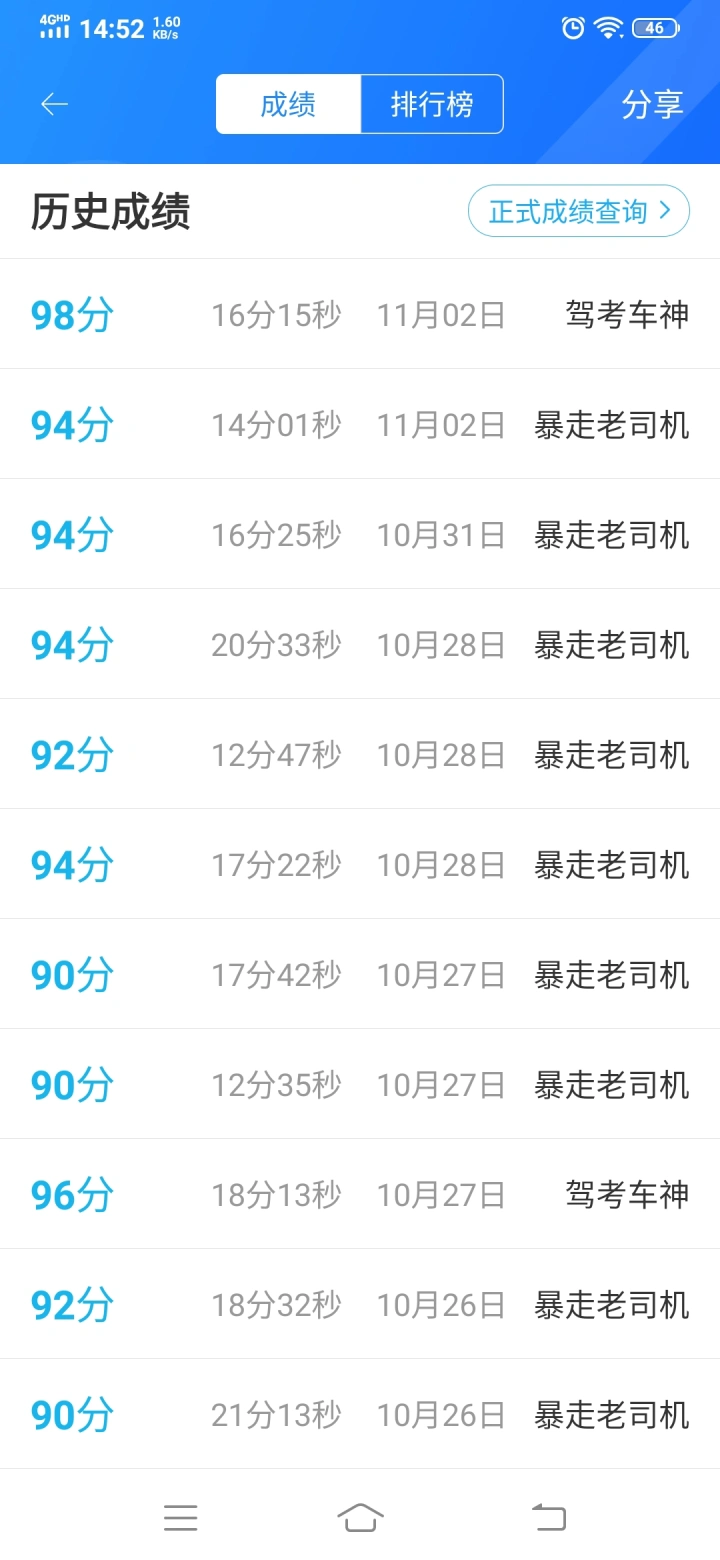The height and width of the screenshot is (1560, 720).
Task: View the 96分 record from 10月27日
Action: tap(360, 1195)
